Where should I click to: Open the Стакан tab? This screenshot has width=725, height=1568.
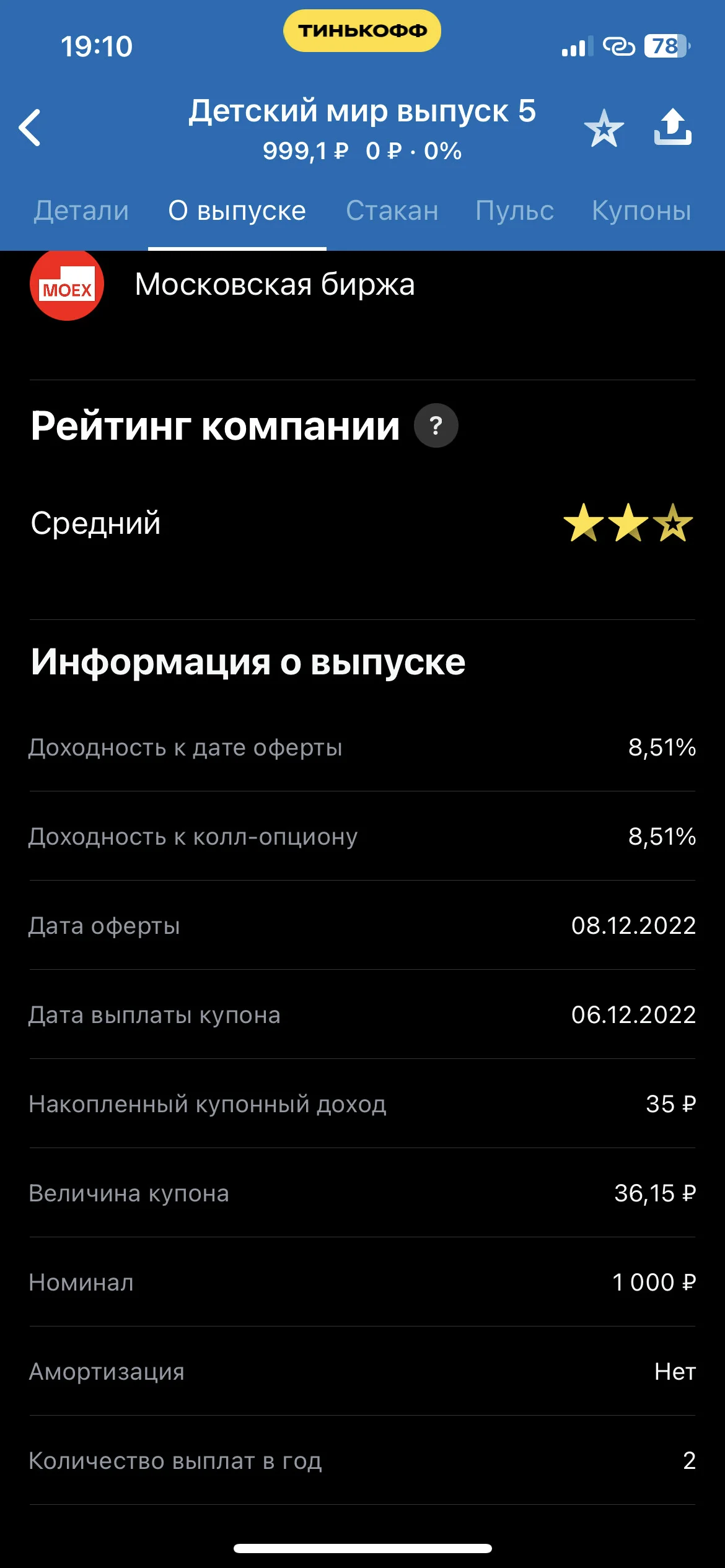pyautogui.click(x=392, y=211)
